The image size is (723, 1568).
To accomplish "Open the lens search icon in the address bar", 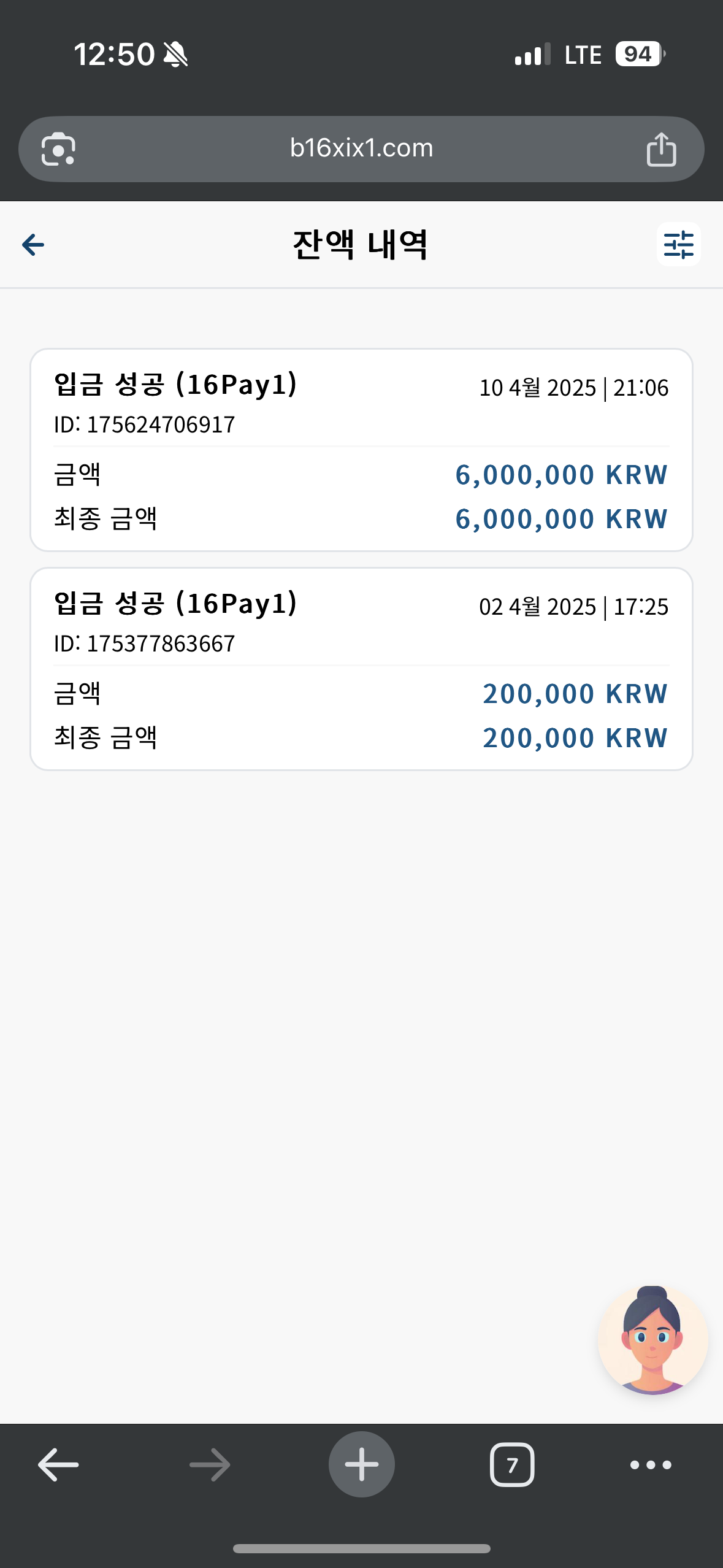I will (x=58, y=149).
